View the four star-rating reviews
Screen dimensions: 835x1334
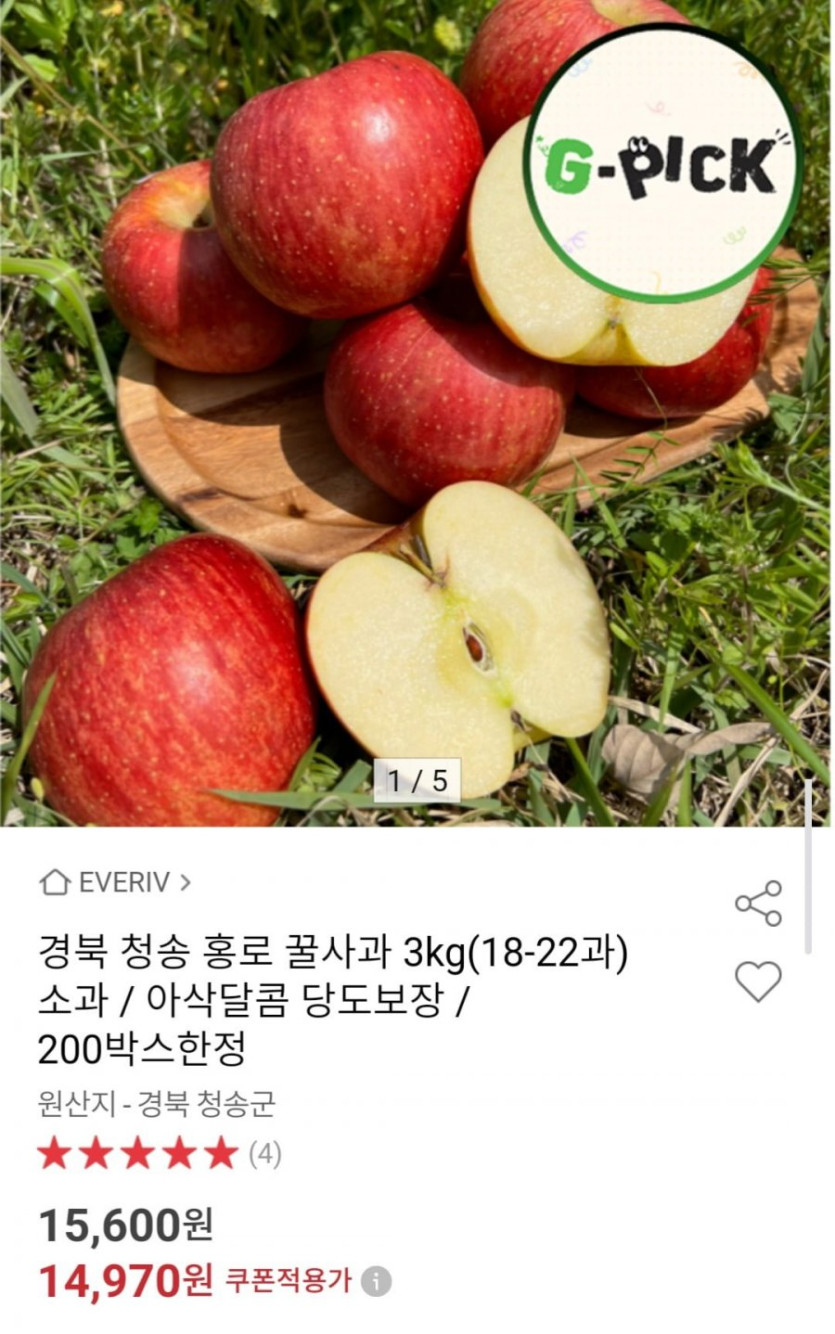point(160,1155)
